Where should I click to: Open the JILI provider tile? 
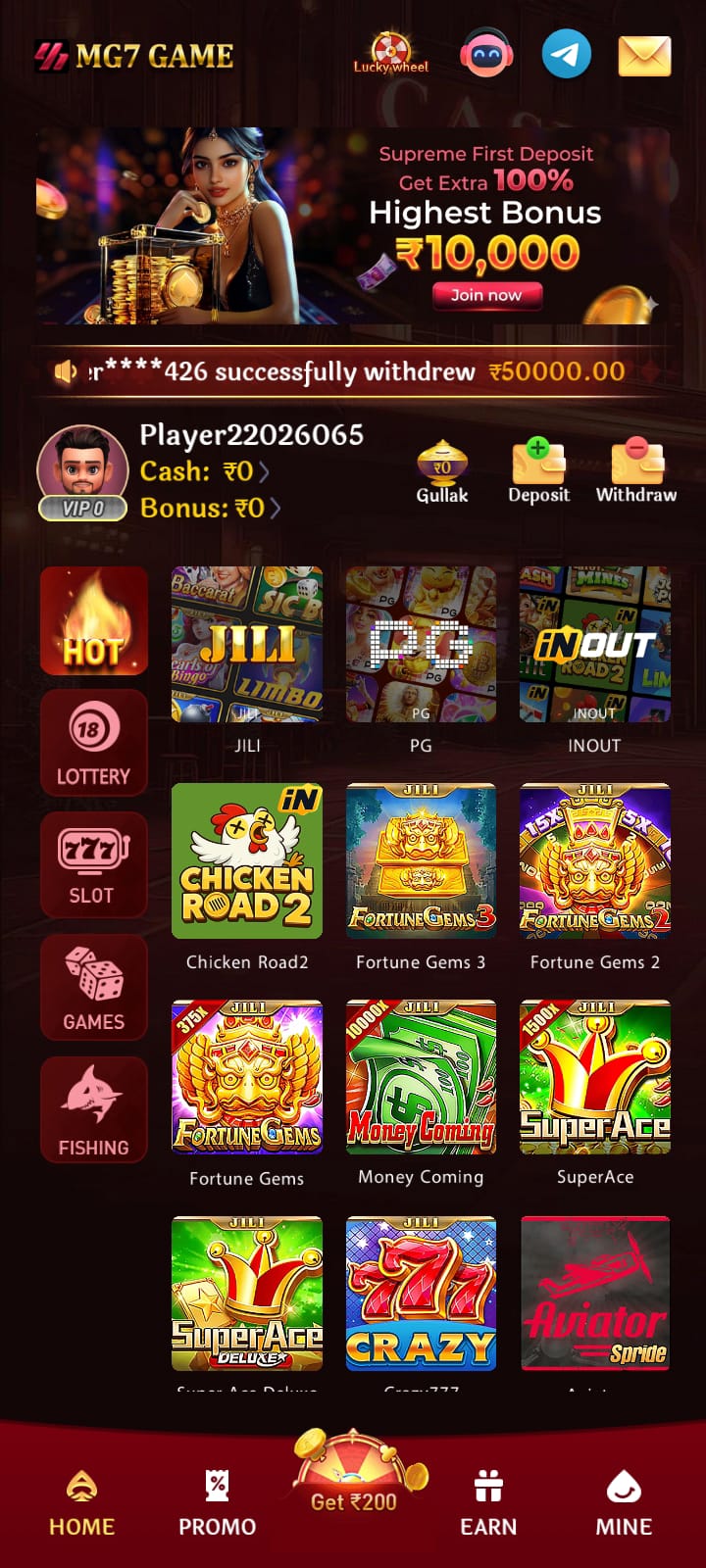pos(247,645)
